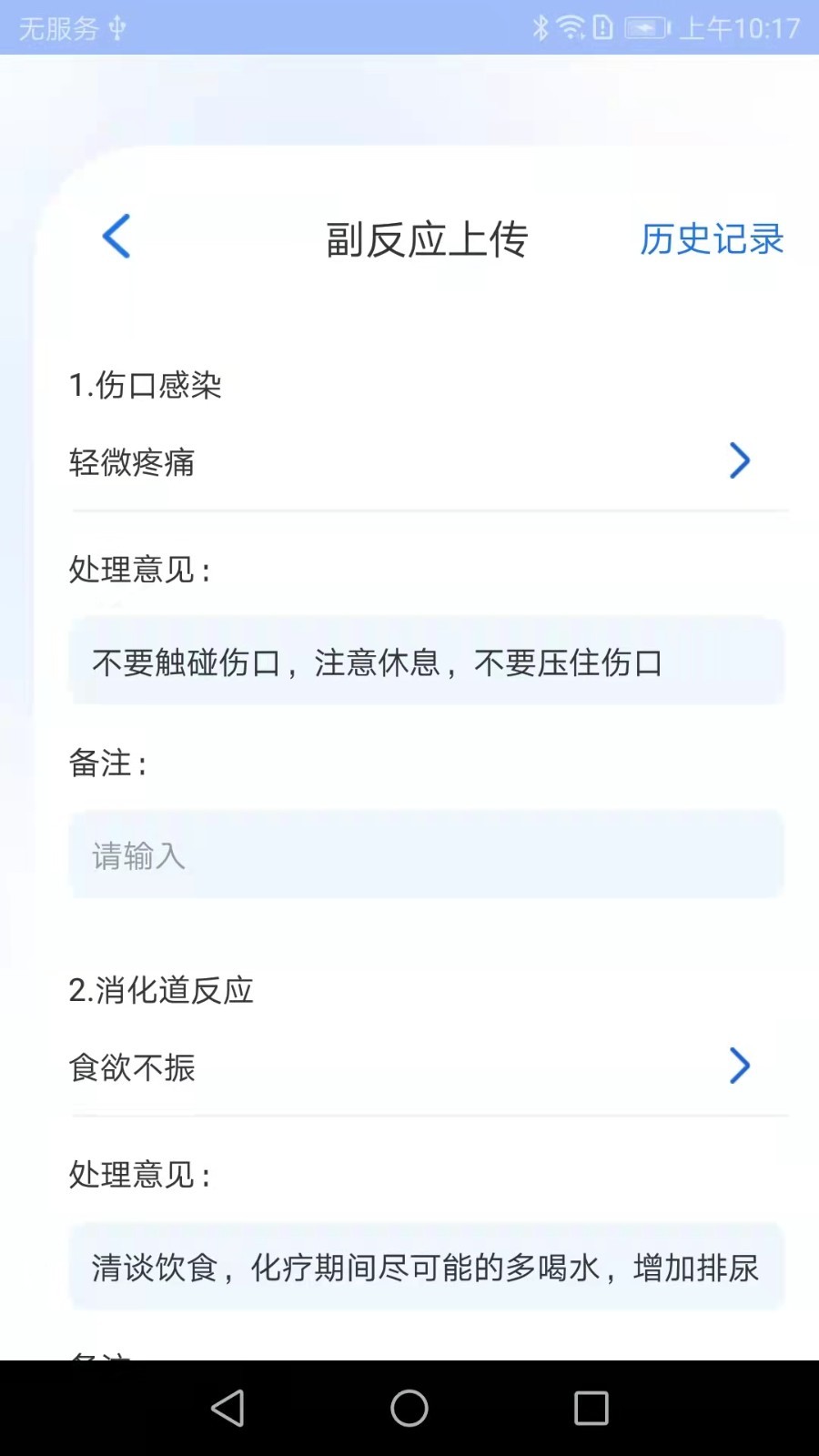Open 历史记录 history records
Viewport: 819px width, 1456px height.
712,239
